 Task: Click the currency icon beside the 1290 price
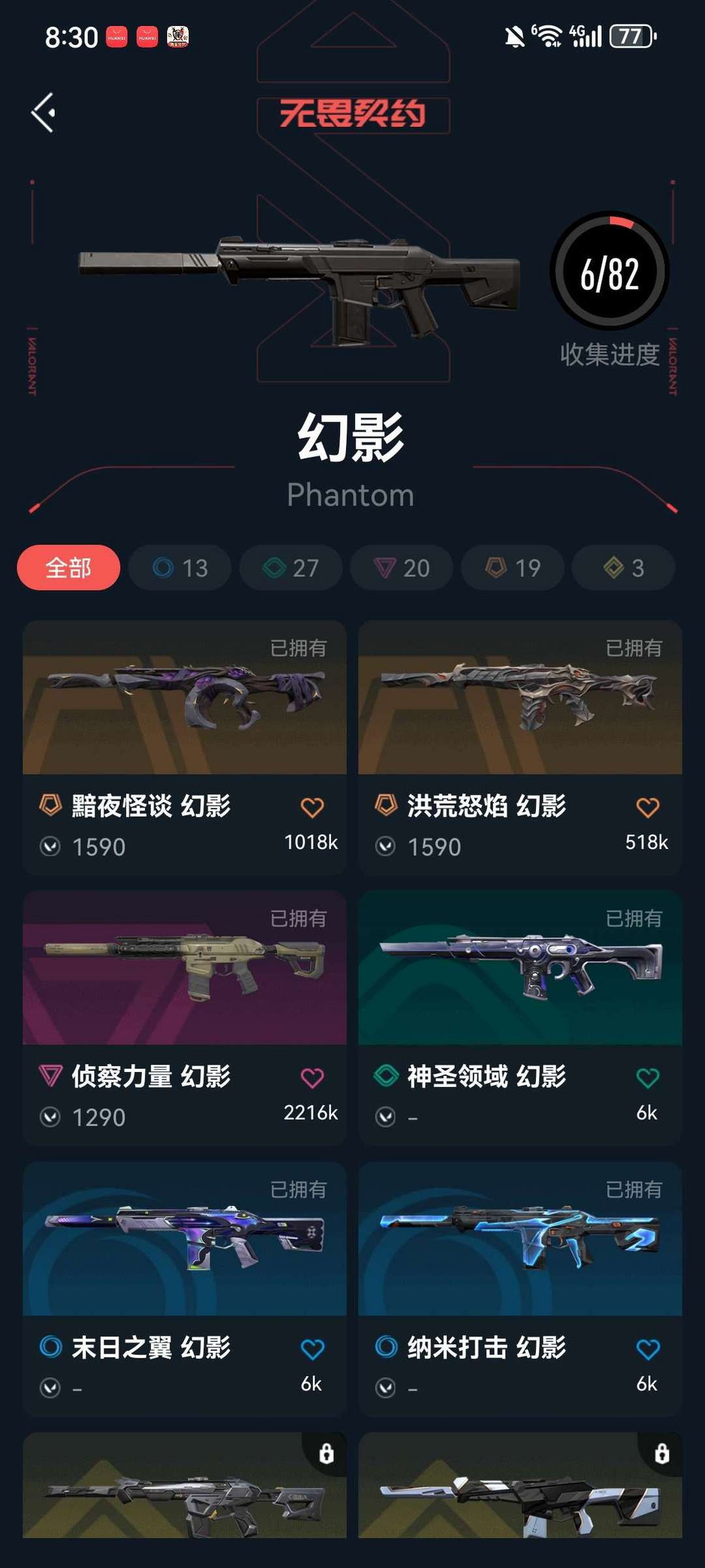(50, 1117)
